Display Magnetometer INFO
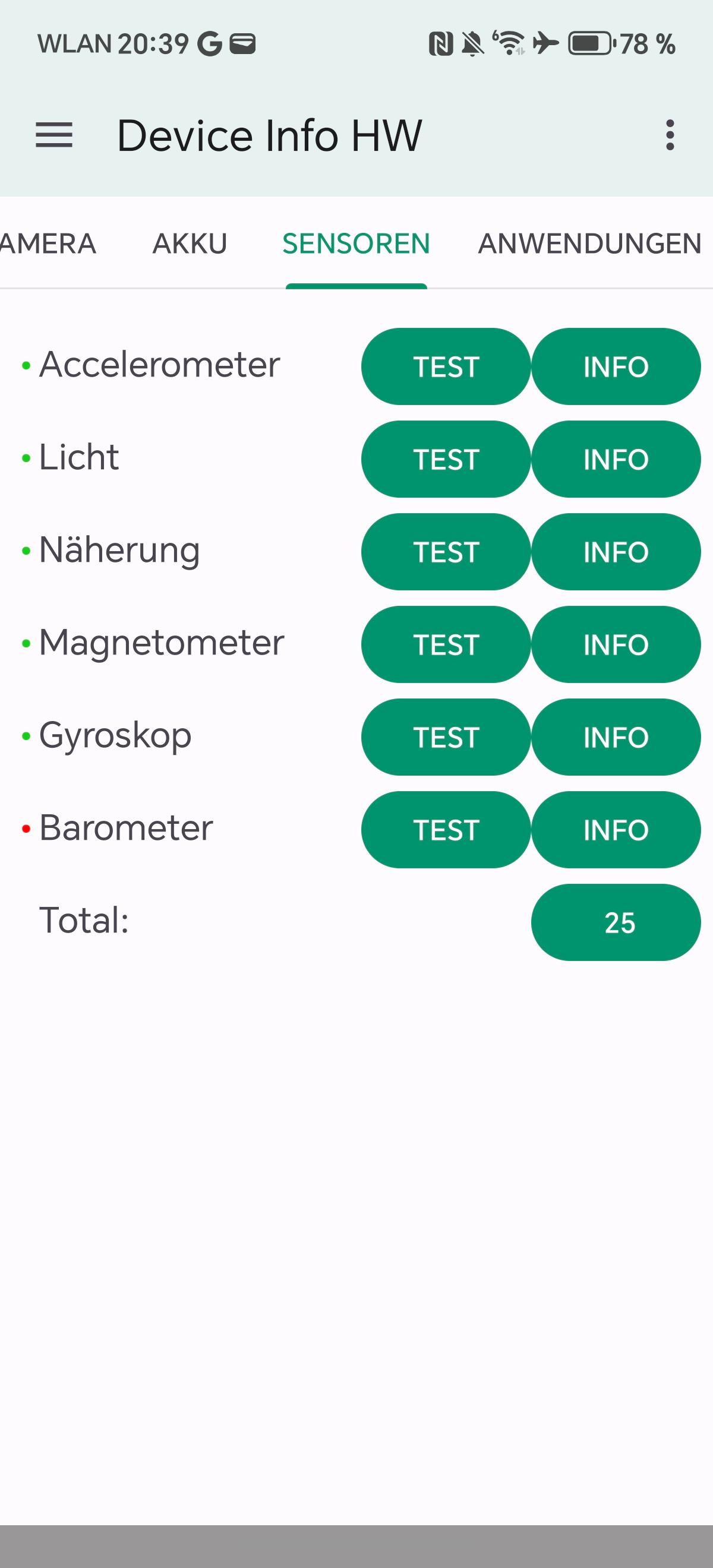 pyautogui.click(x=616, y=644)
